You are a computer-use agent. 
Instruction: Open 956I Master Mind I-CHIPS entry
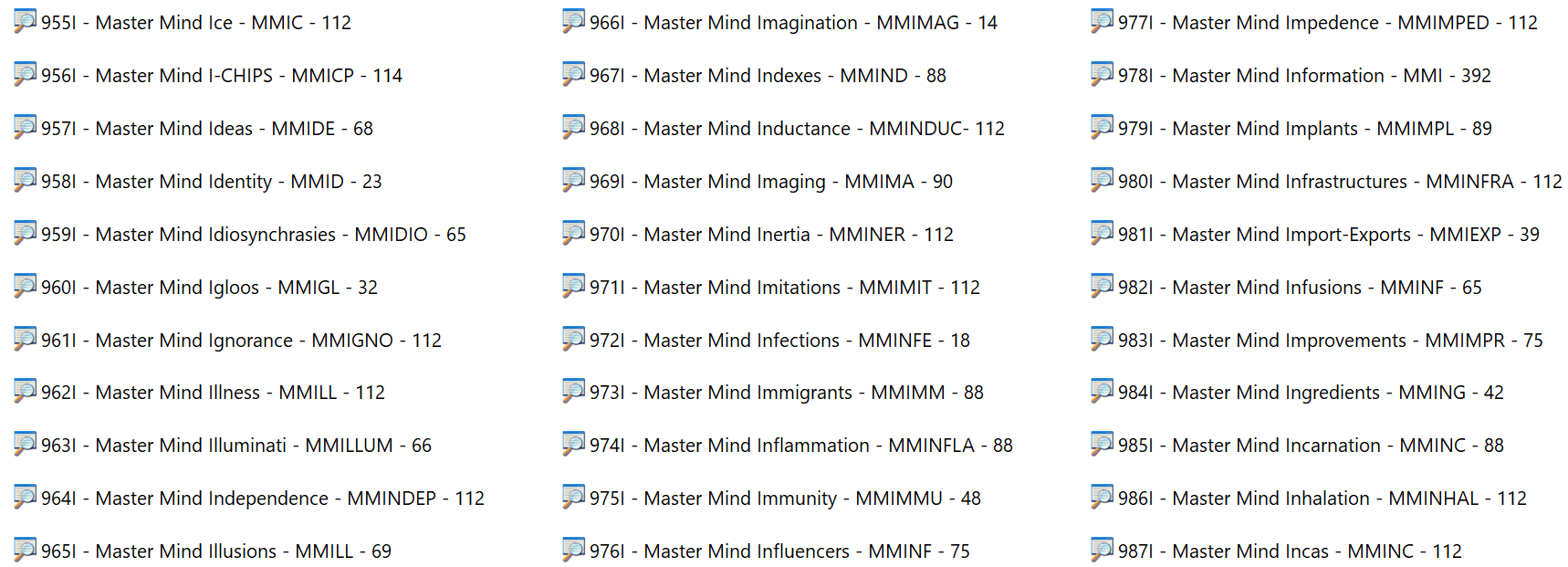point(221,76)
